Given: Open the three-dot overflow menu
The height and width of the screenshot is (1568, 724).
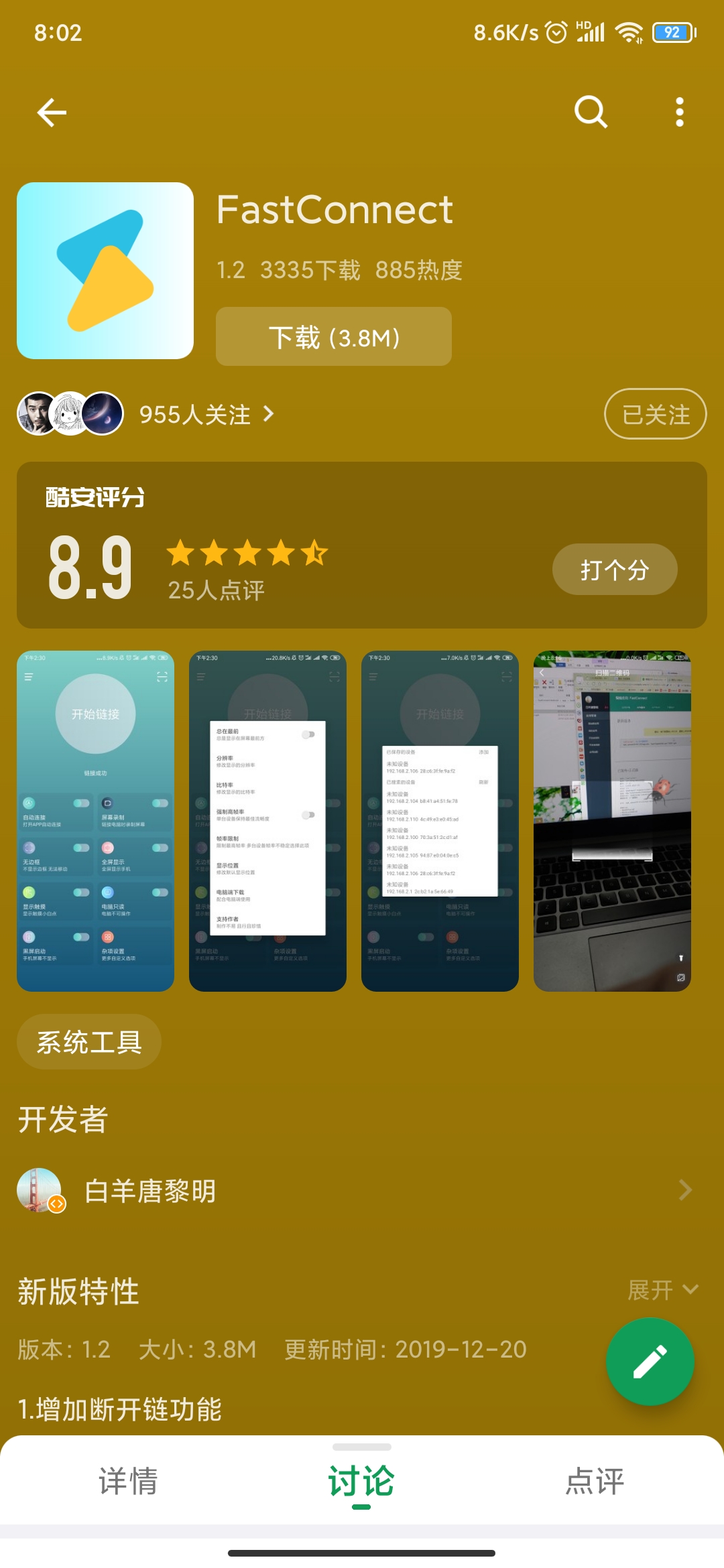Looking at the screenshot, I should pyautogui.click(x=680, y=112).
